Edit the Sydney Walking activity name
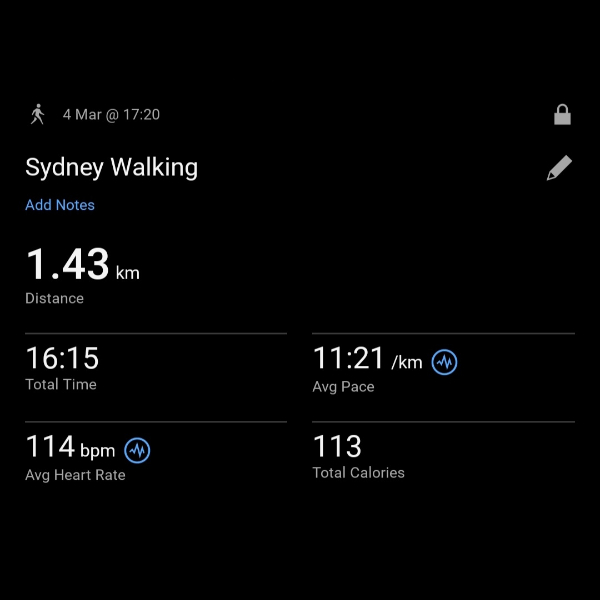600x600 pixels. (559, 168)
